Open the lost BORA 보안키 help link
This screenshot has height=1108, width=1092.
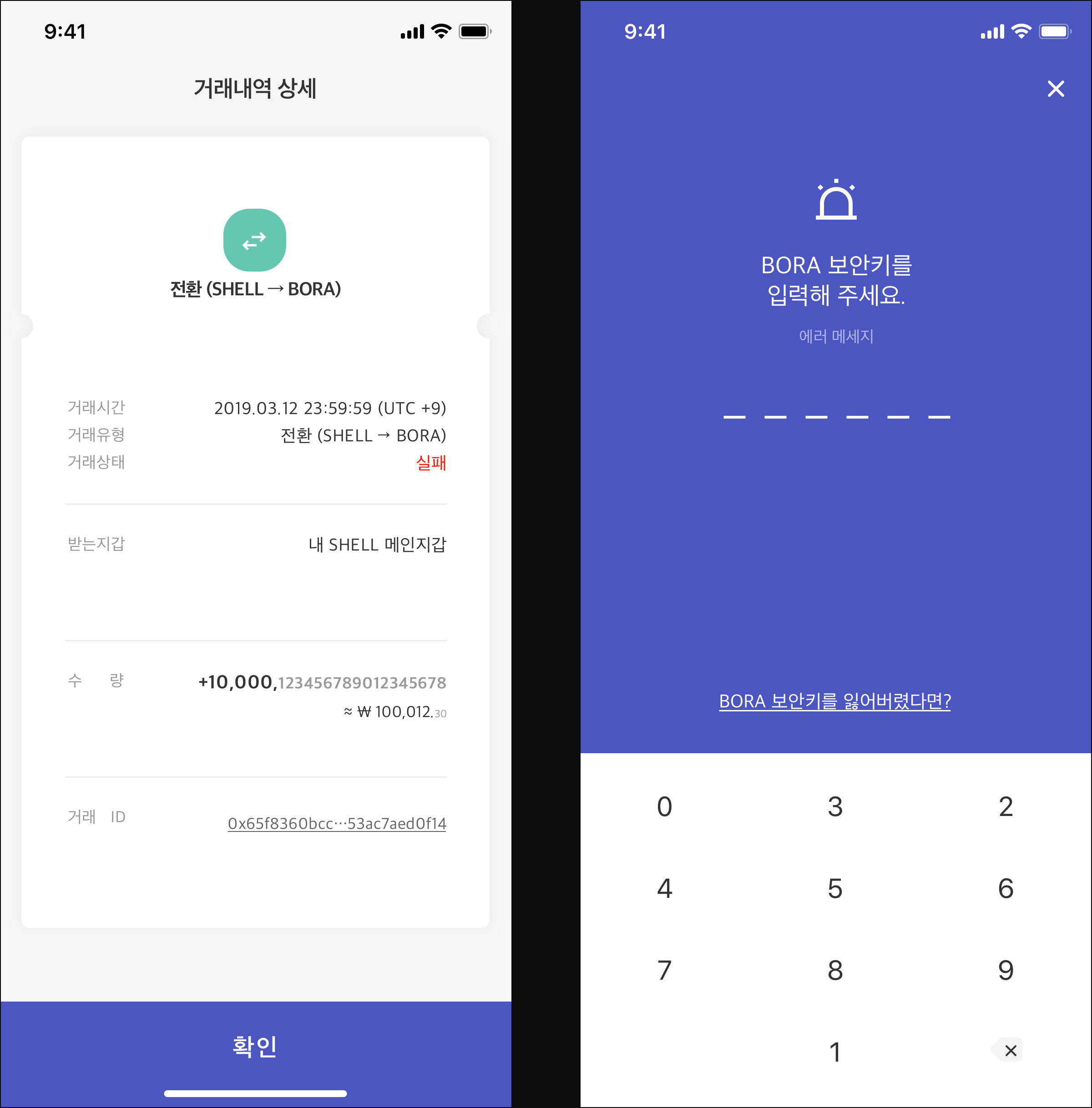pos(834,700)
